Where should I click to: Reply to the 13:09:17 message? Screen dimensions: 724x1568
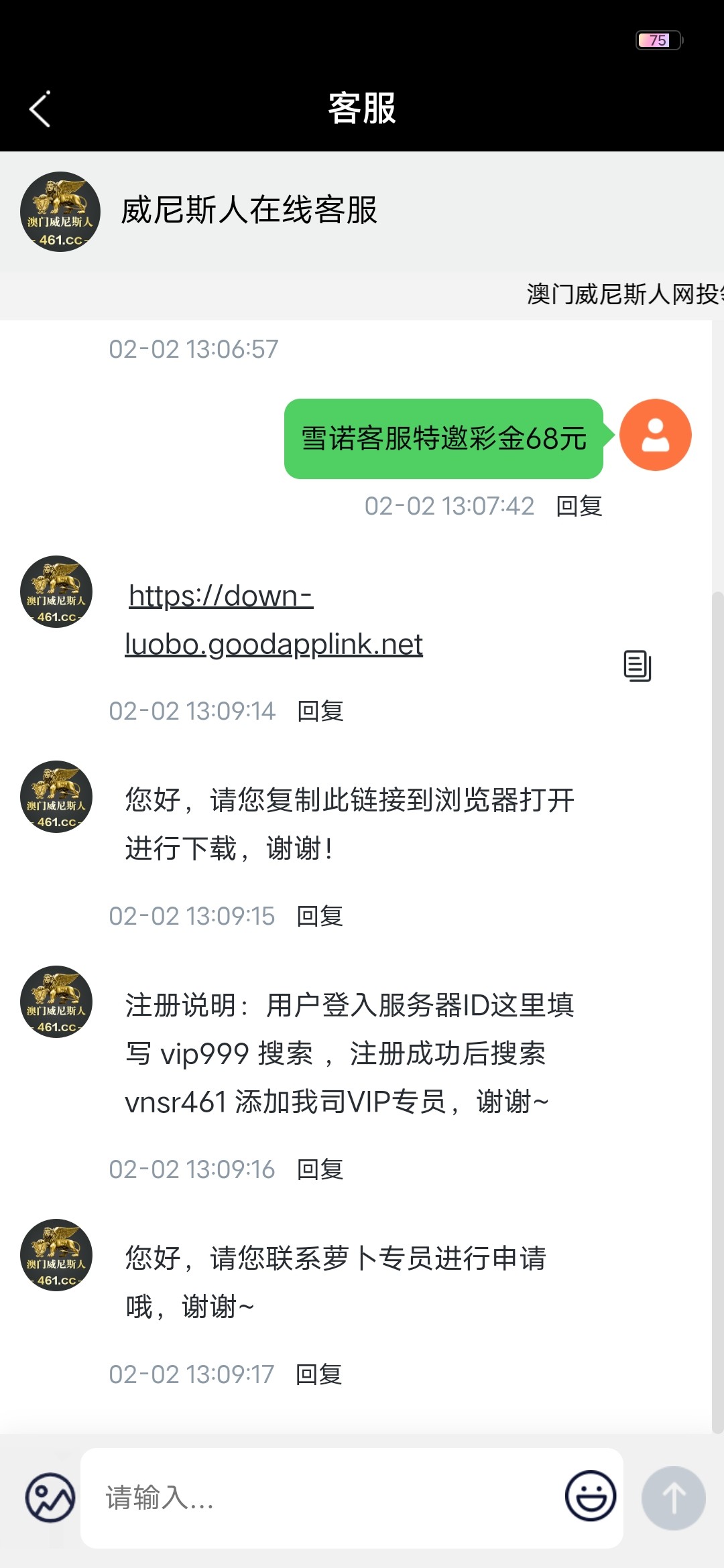click(x=319, y=1374)
